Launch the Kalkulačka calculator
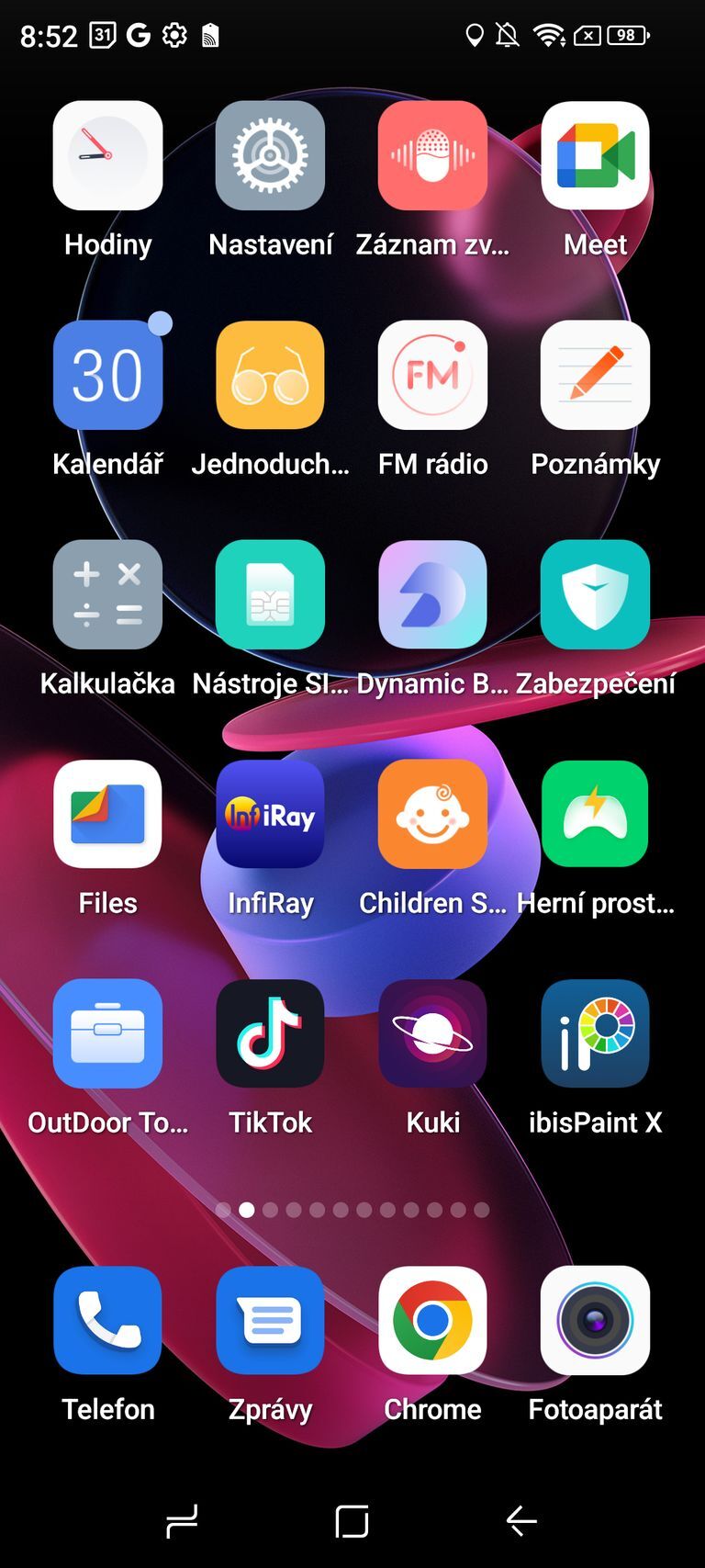The height and width of the screenshot is (1568, 705). pos(107,594)
